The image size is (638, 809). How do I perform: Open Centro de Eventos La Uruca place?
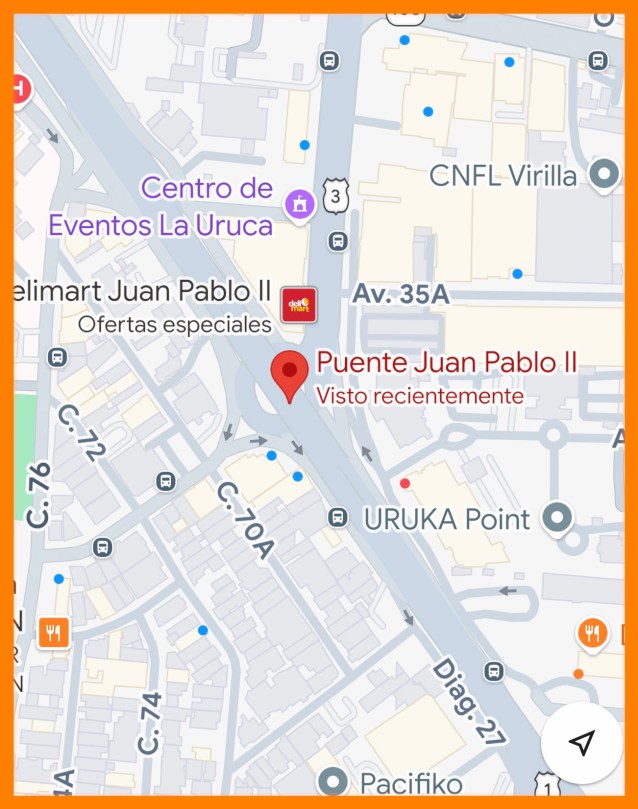[x=299, y=205]
